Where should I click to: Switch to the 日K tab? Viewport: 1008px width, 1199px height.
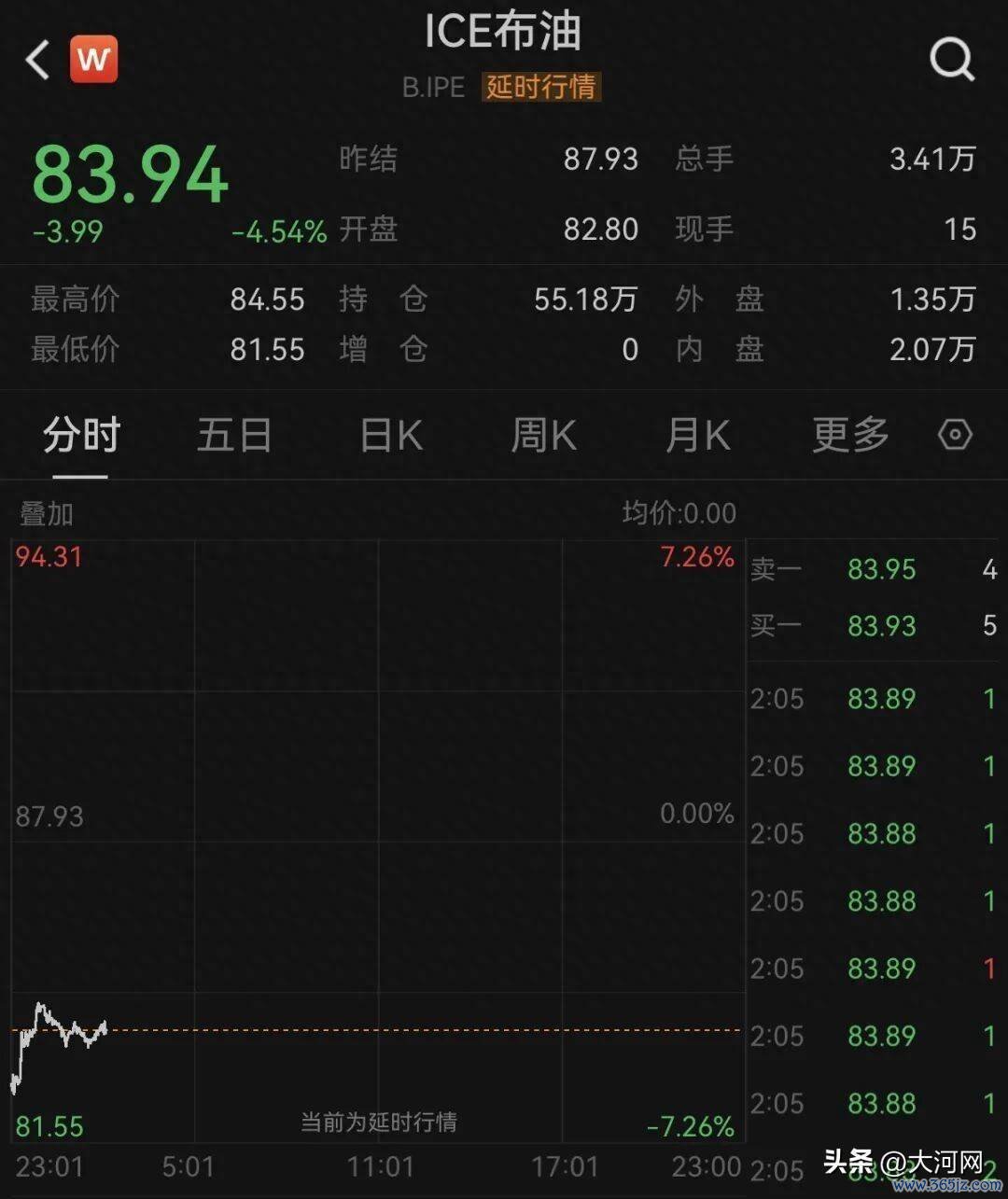391,435
